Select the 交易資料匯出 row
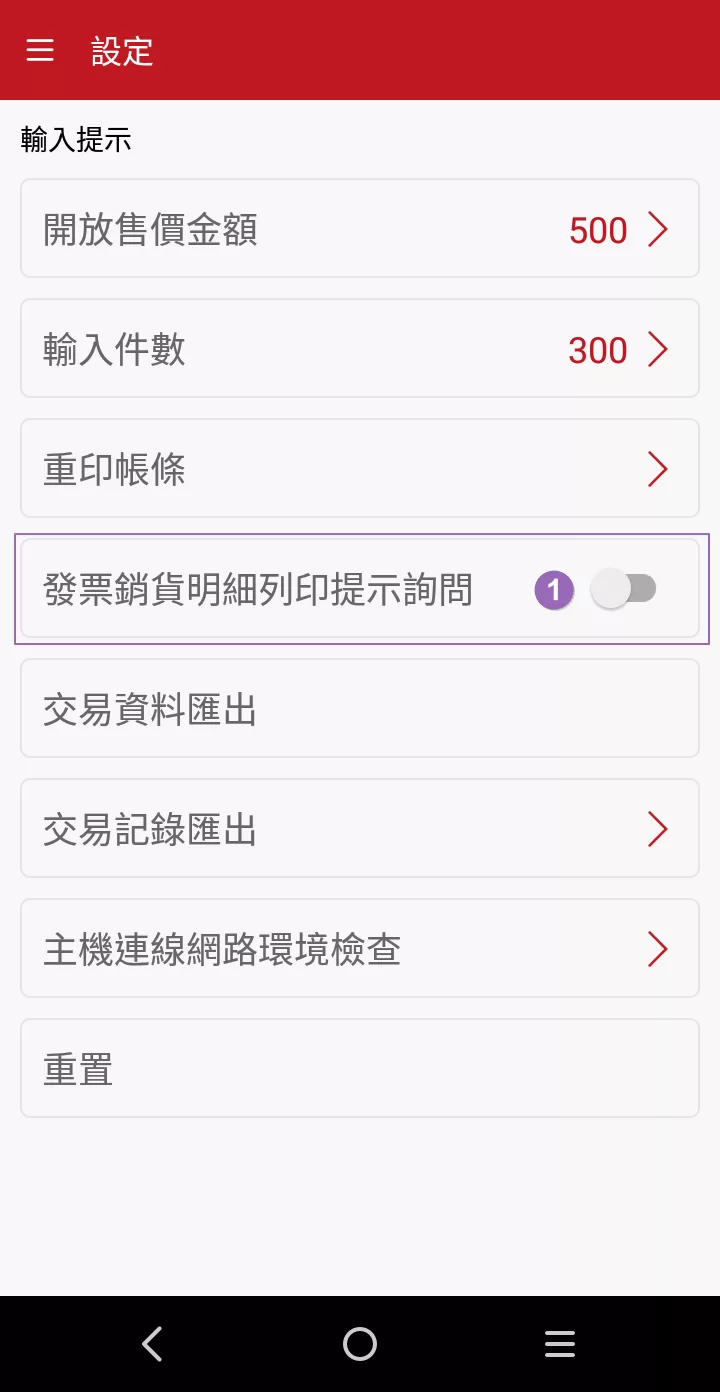This screenshot has width=720, height=1392. coord(360,709)
